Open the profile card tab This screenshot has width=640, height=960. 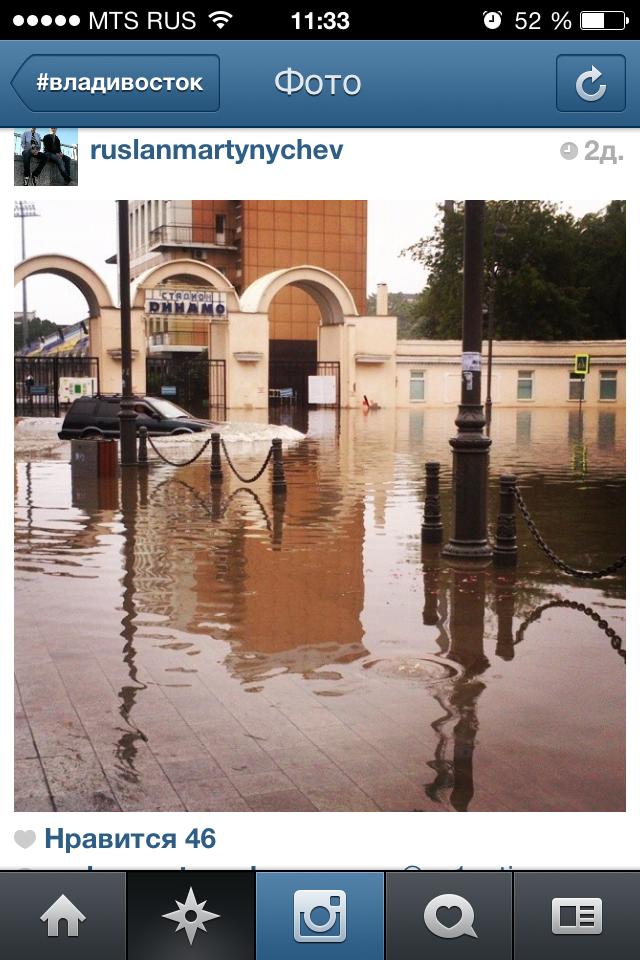tap(577, 916)
